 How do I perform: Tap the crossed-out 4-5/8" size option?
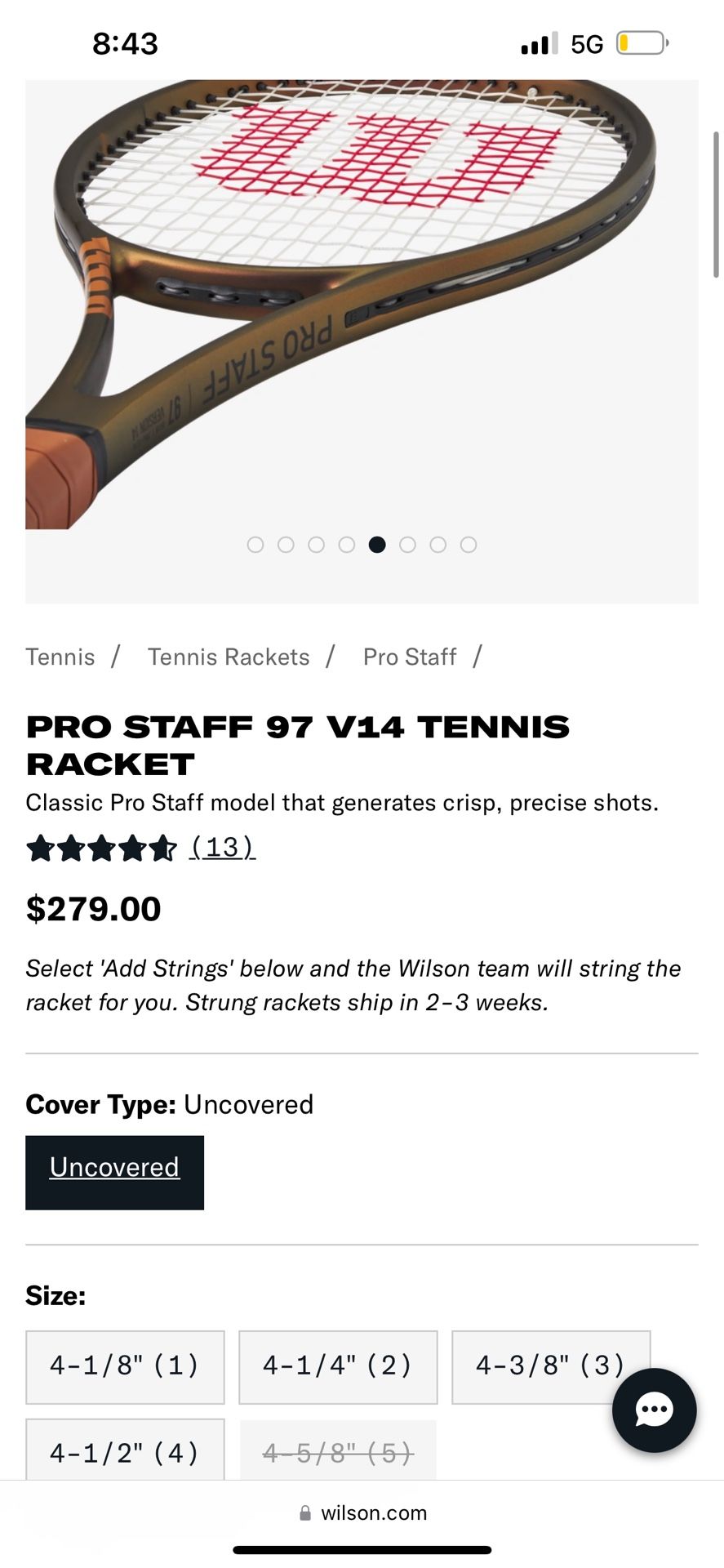click(x=338, y=1450)
